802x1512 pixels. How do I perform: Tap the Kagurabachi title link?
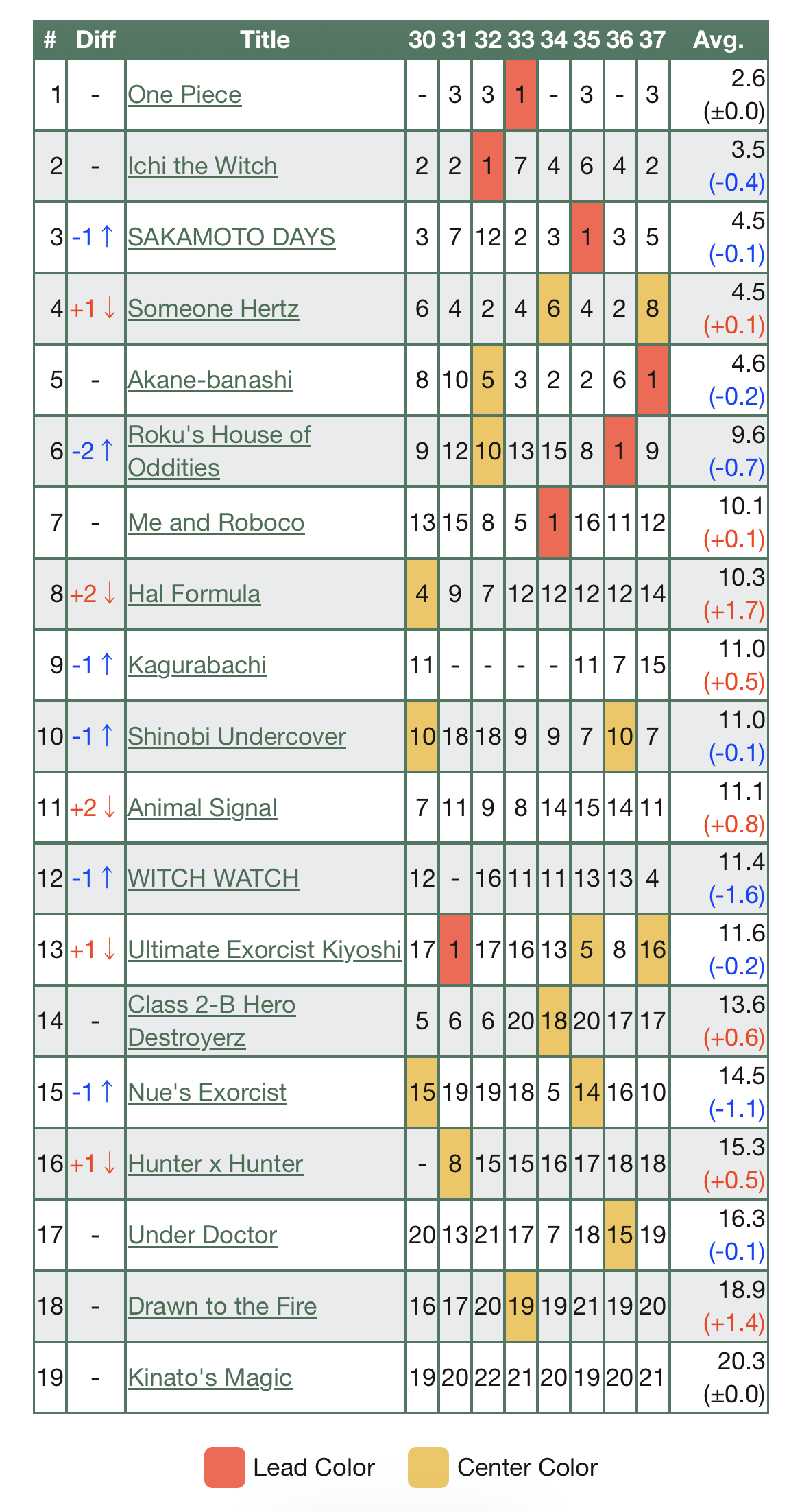(197, 665)
